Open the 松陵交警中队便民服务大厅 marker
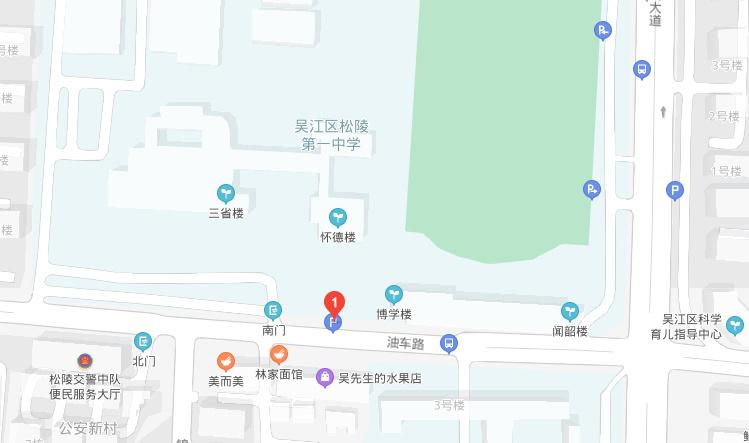 click(x=84, y=362)
